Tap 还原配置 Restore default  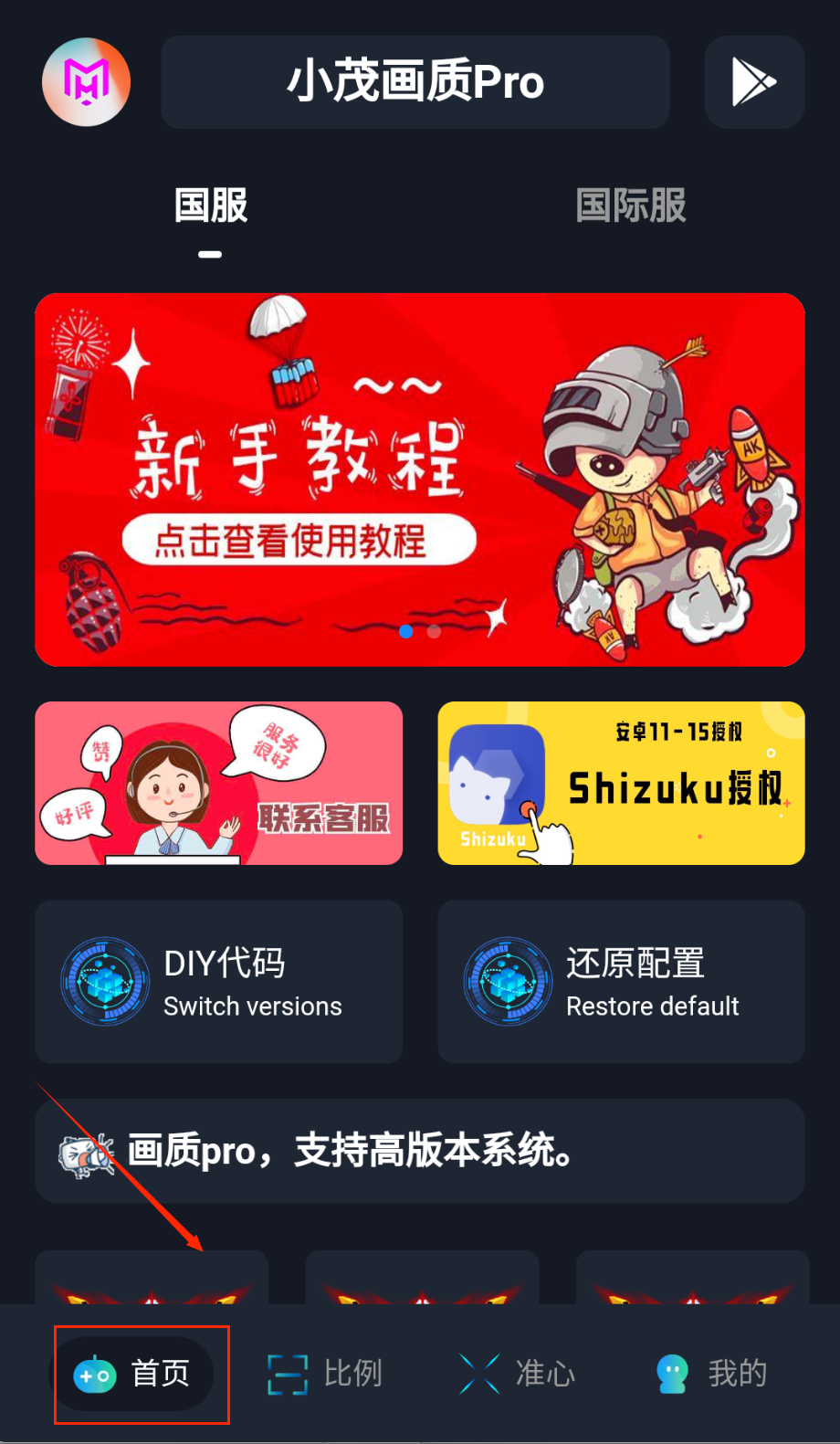pyautogui.click(x=621, y=982)
